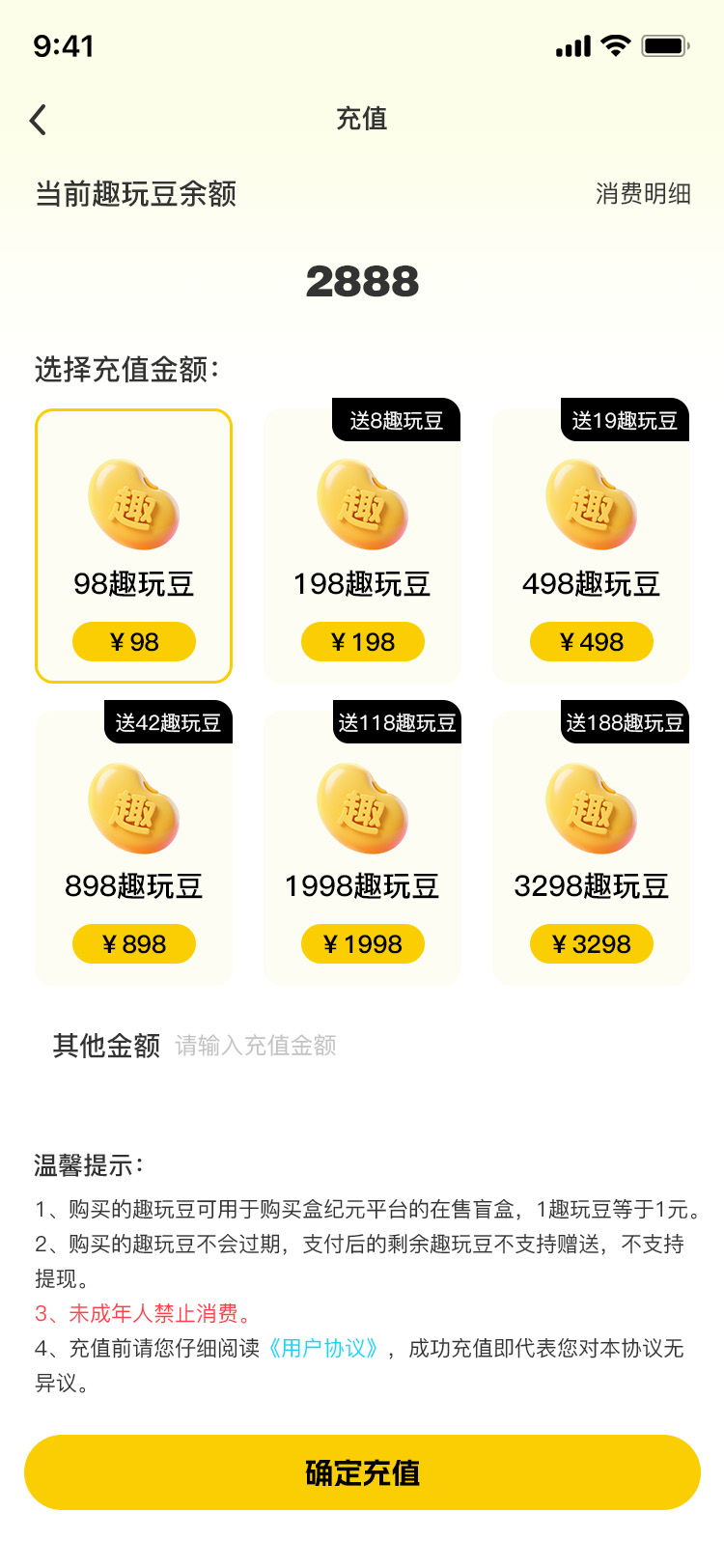Click the 送19趣玩豆 bonus badge
The height and width of the screenshot is (1568, 724).
click(x=624, y=420)
